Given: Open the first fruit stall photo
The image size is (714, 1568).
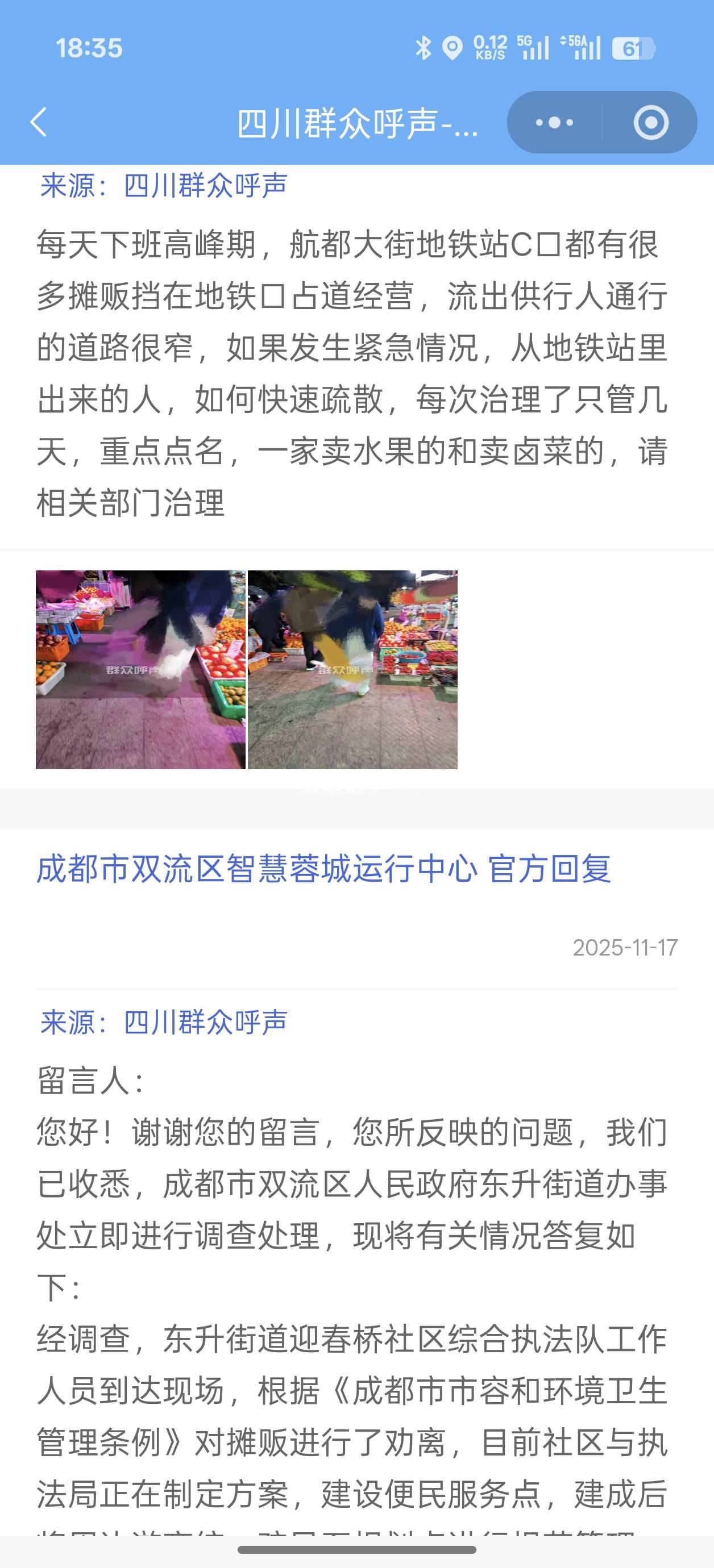Looking at the screenshot, I should pos(141,670).
